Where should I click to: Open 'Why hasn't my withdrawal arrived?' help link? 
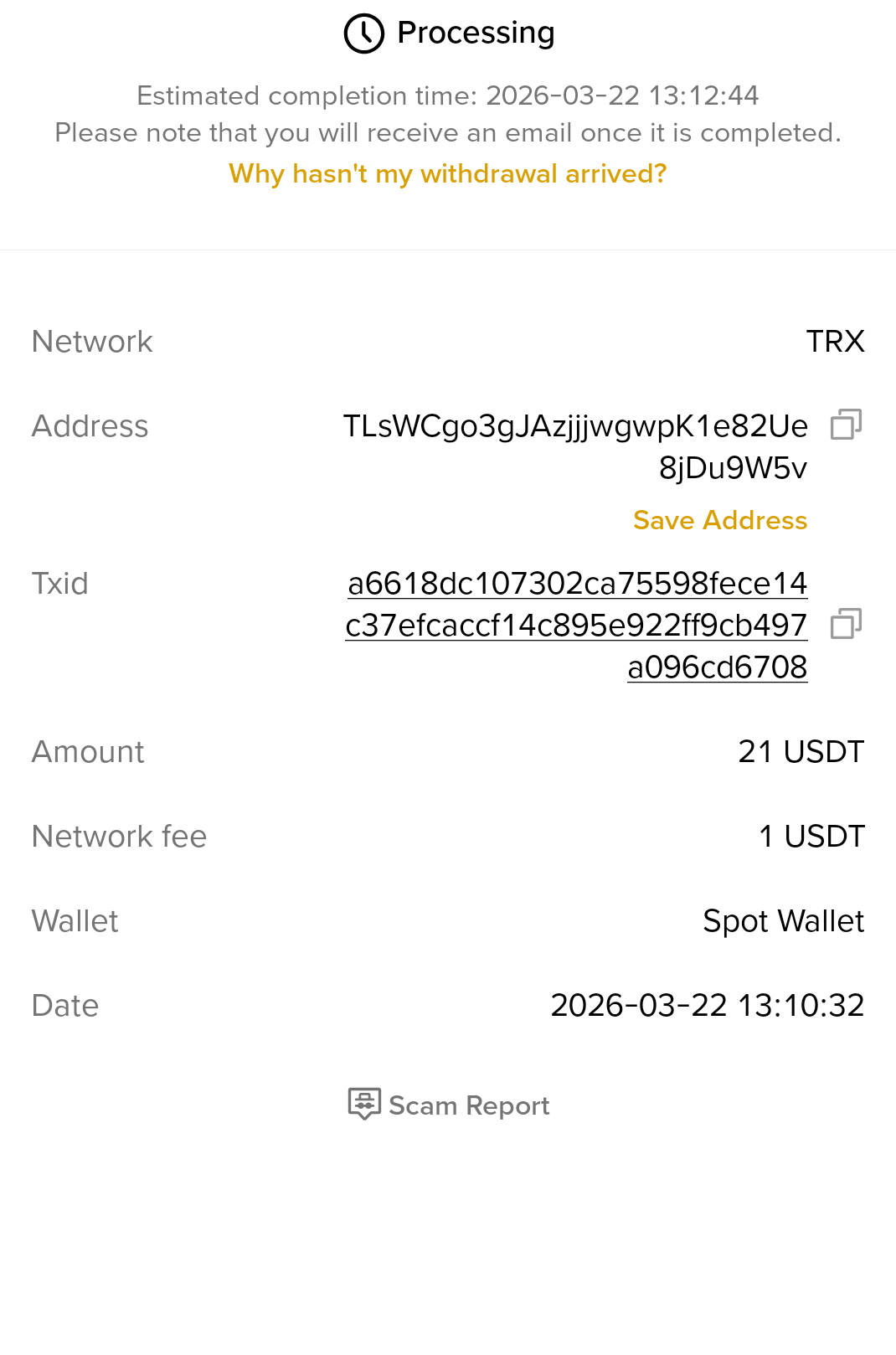(x=448, y=173)
